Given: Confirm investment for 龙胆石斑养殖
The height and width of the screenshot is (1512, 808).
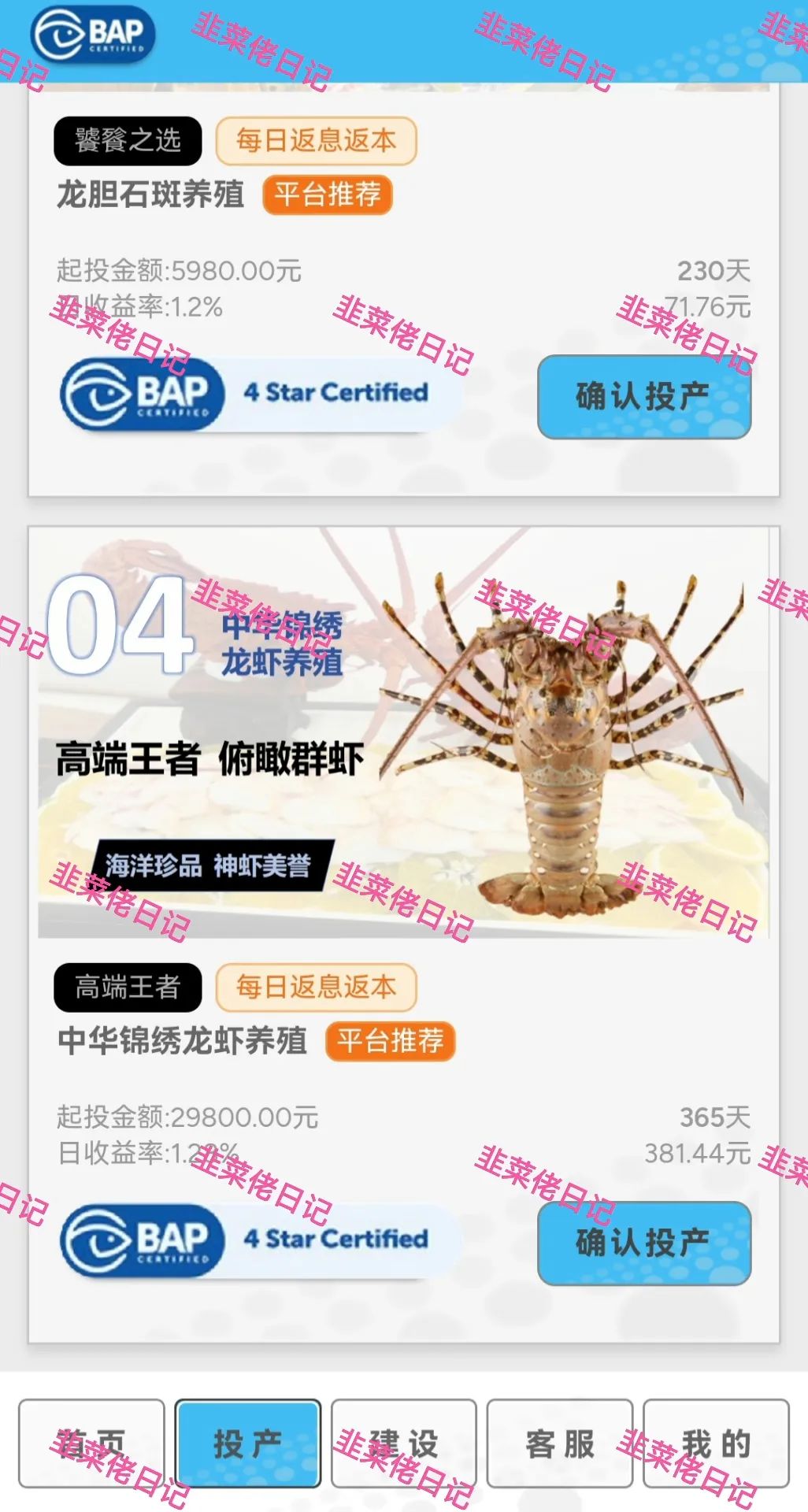Looking at the screenshot, I should [643, 396].
